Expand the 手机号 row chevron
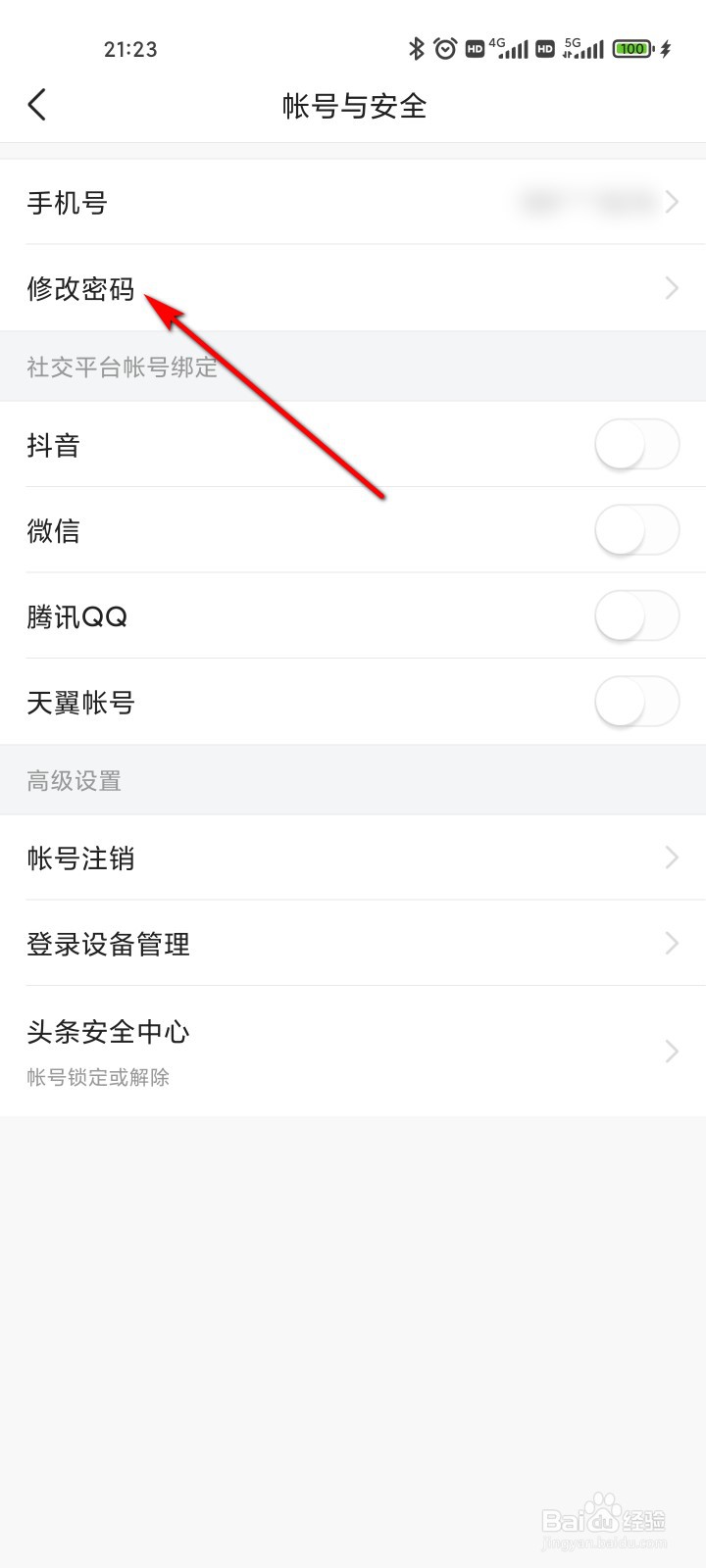Screen dimensions: 706x1568 [x=672, y=203]
